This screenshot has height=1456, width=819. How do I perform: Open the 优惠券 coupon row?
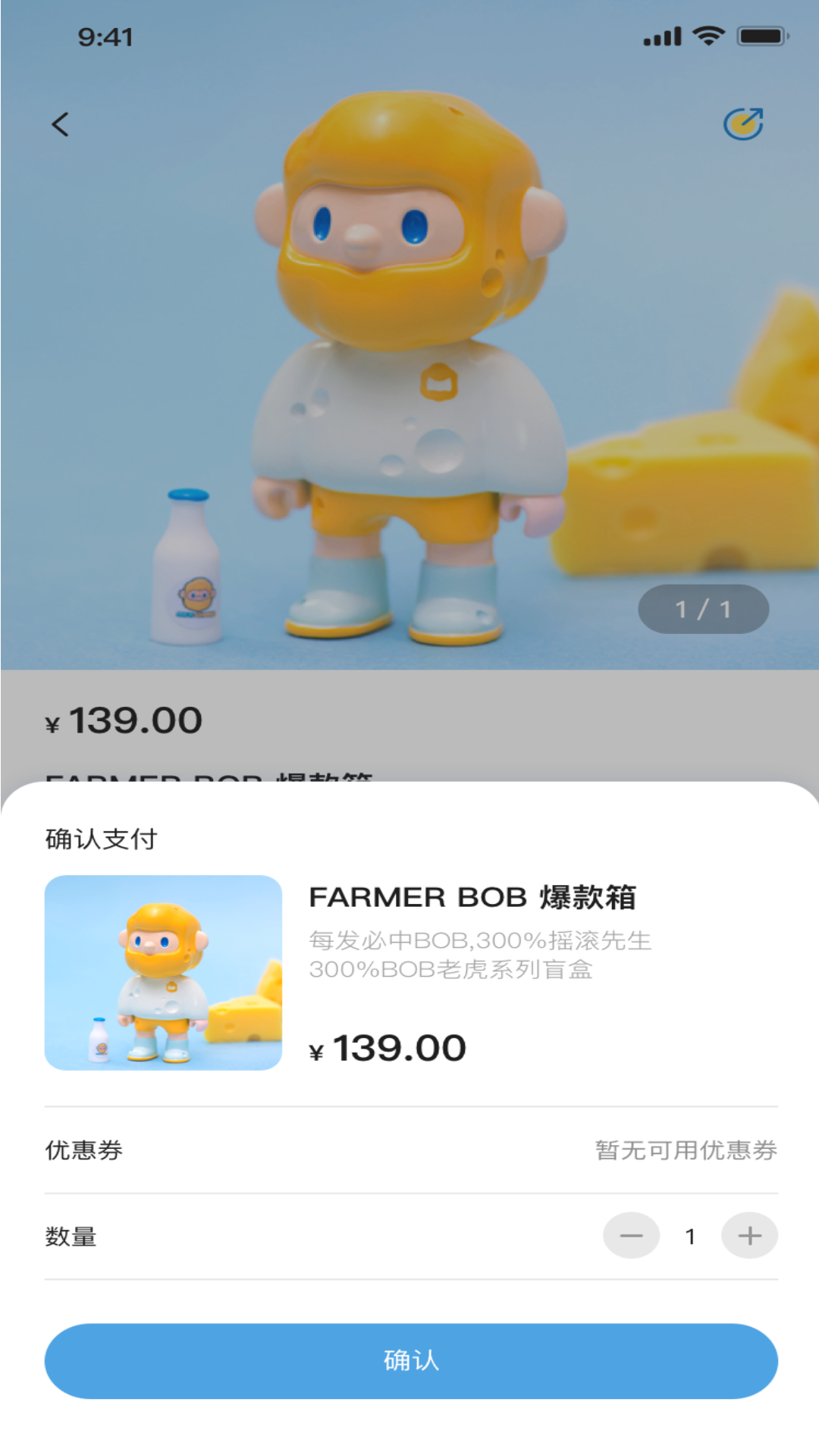(x=411, y=1150)
